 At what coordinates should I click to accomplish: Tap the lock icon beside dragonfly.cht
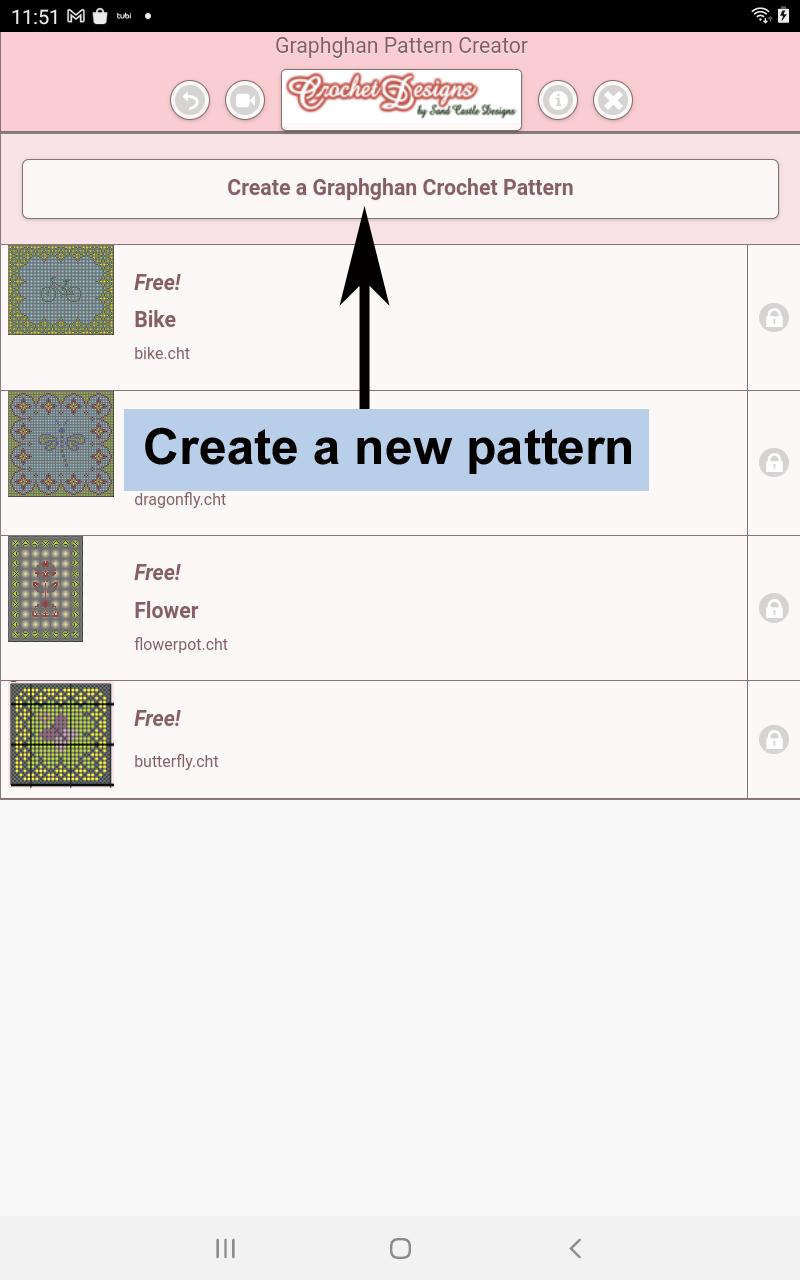point(773,463)
